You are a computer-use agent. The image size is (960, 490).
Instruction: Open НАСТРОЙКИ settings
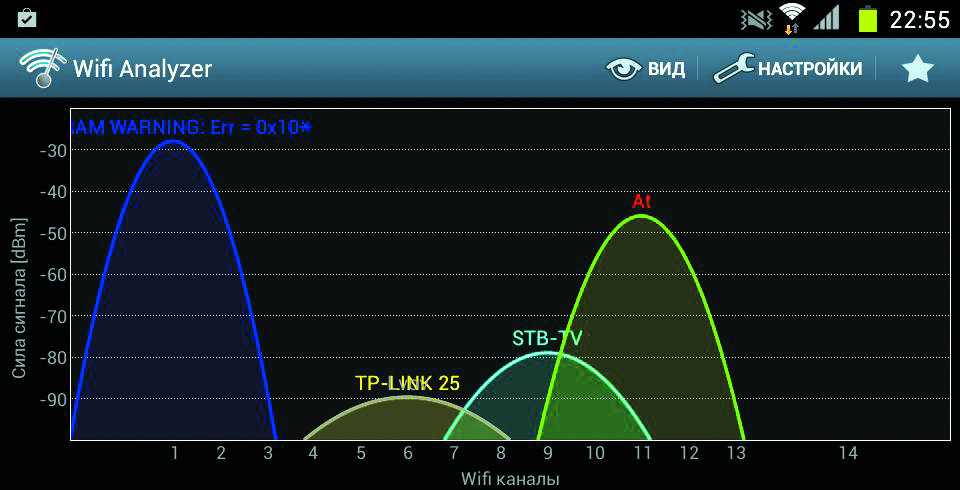[788, 69]
